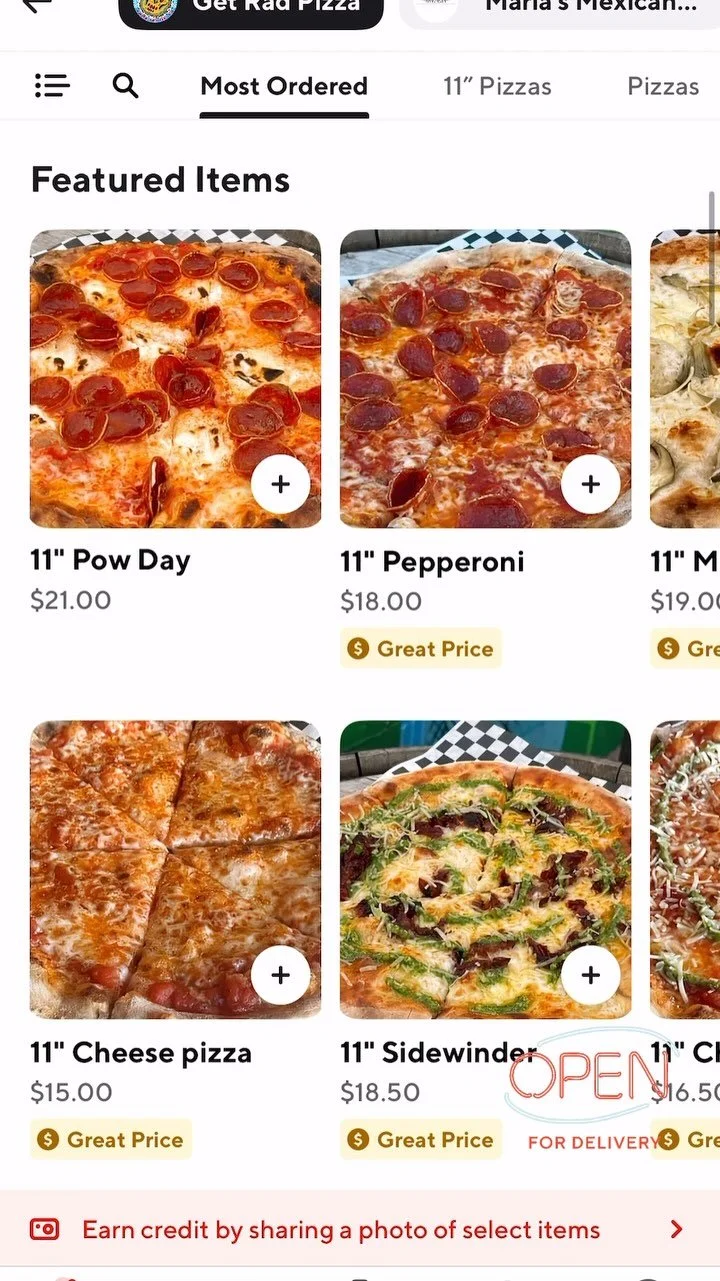Screen dimensions: 720x1281
Task: Add 11" Pow Day to cart
Action: coord(280,484)
